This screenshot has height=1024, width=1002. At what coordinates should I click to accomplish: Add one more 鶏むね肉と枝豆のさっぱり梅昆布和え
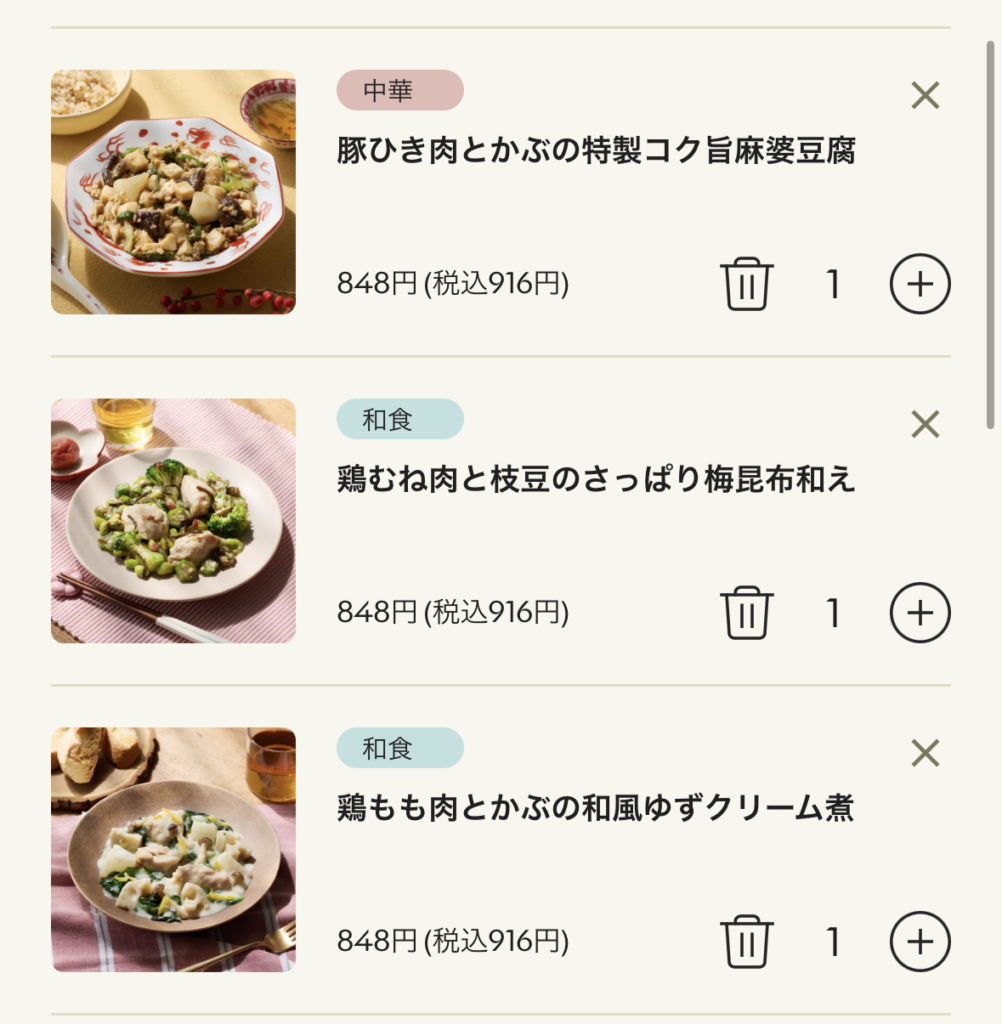point(919,613)
